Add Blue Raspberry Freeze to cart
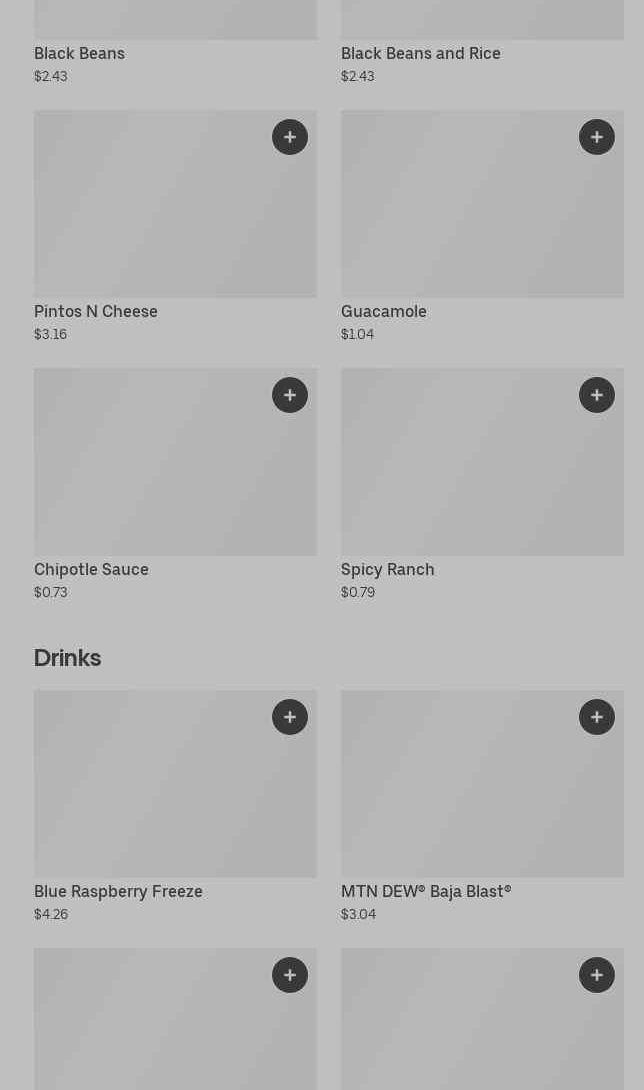This screenshot has height=1090, width=644. 290,717
